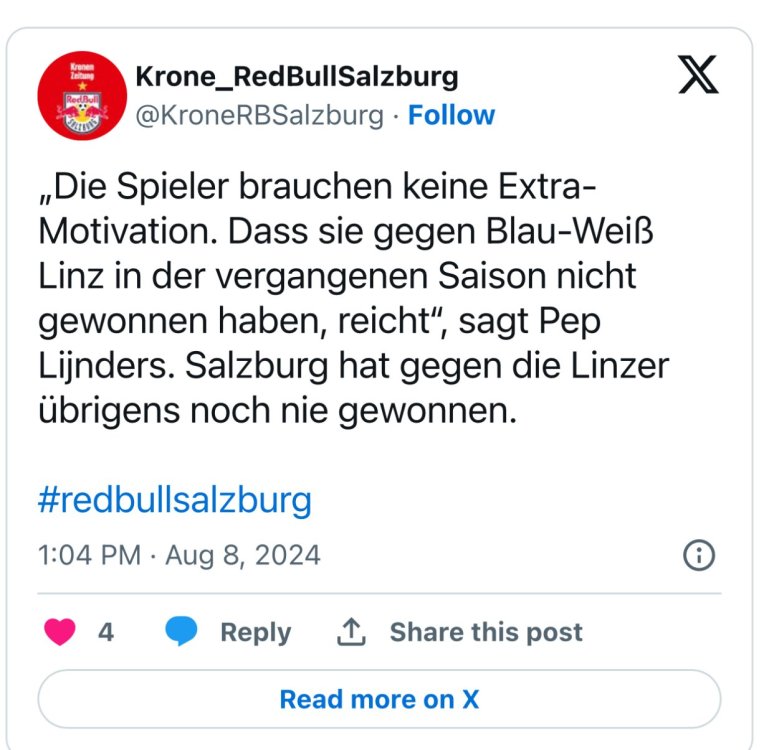764x750 pixels.
Task: Open the #redbullsalzburg hashtag
Action: [174, 500]
